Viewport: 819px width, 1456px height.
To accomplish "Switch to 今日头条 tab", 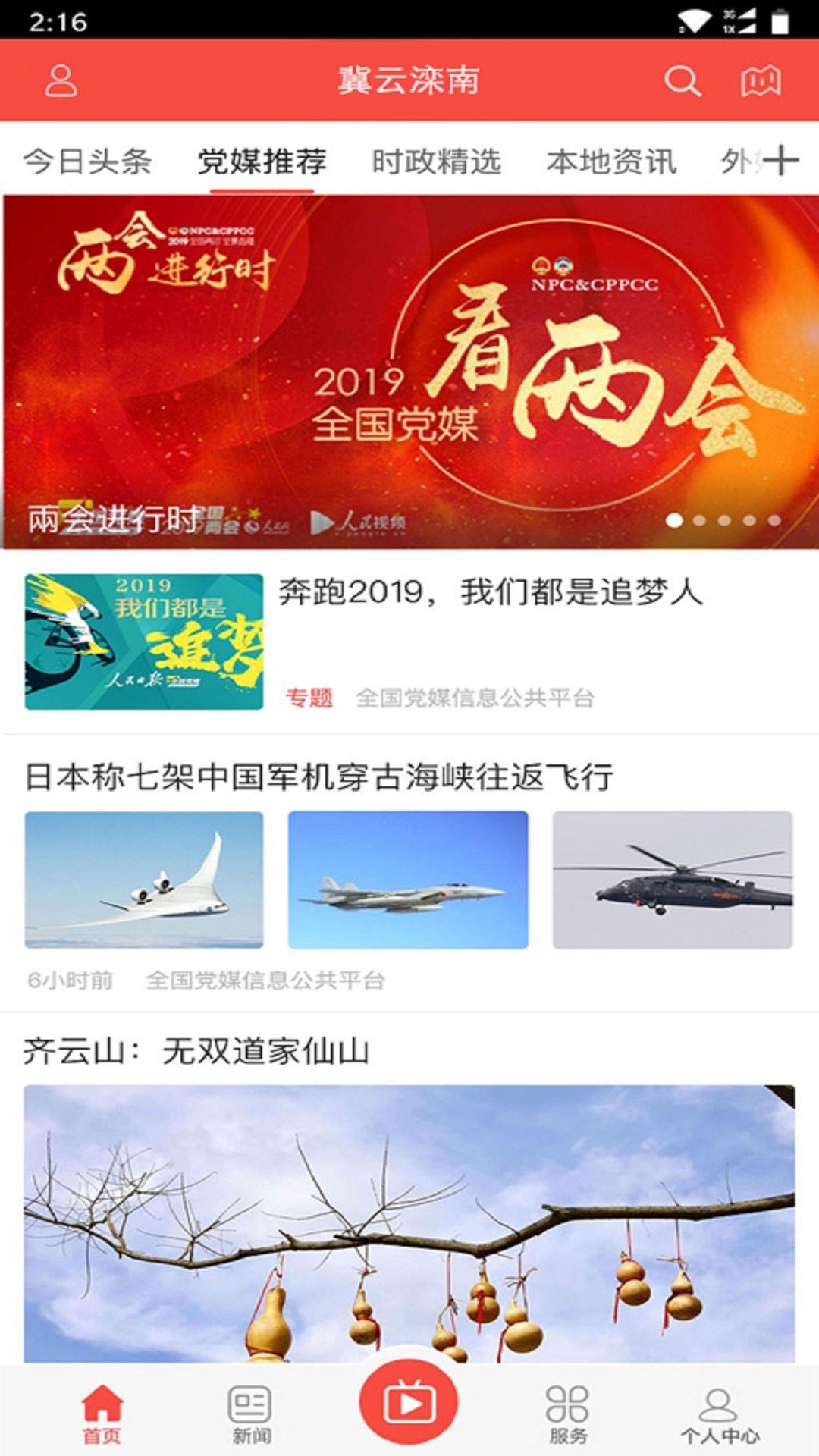I will (88, 162).
